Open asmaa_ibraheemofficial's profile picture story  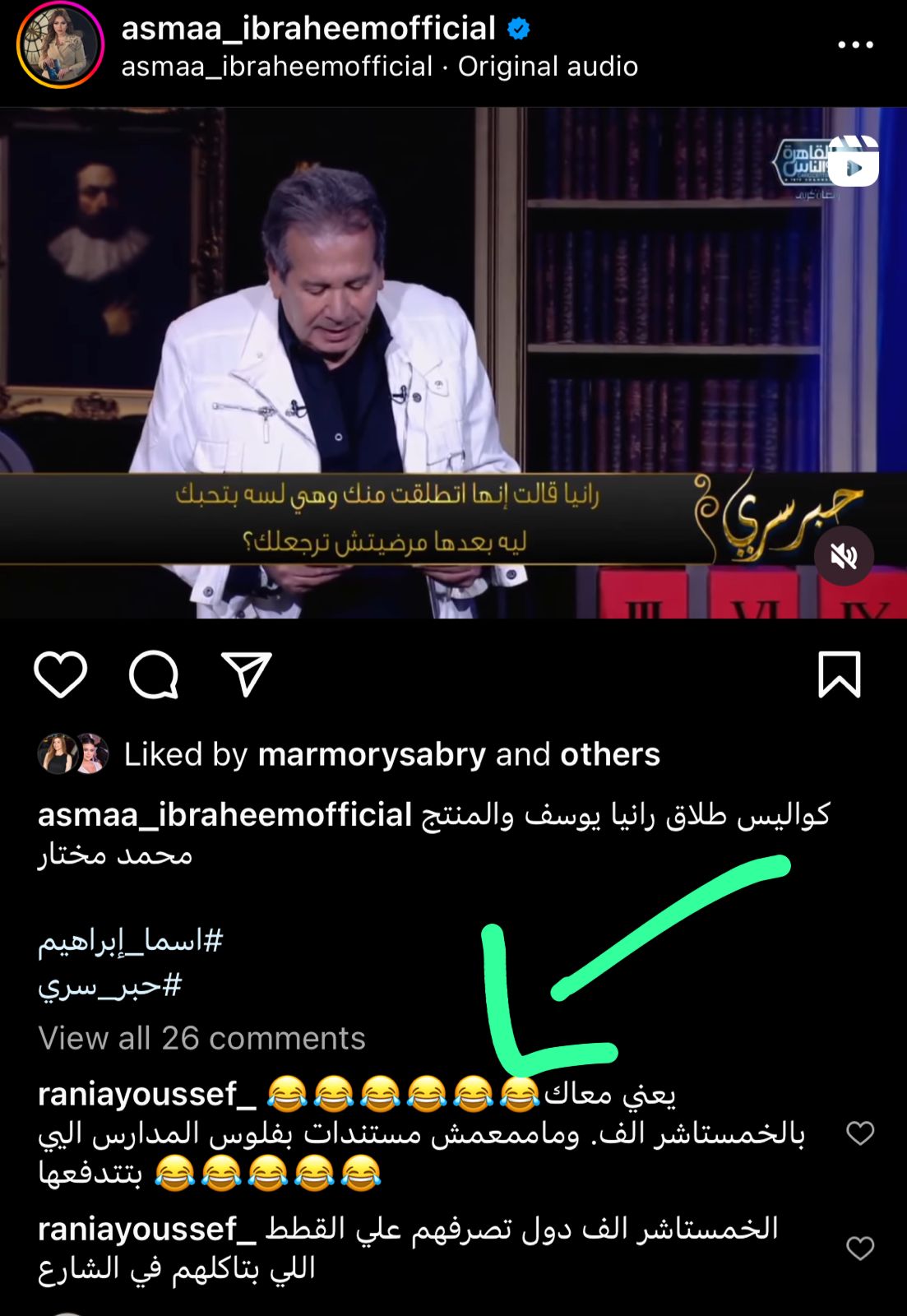click(60, 45)
